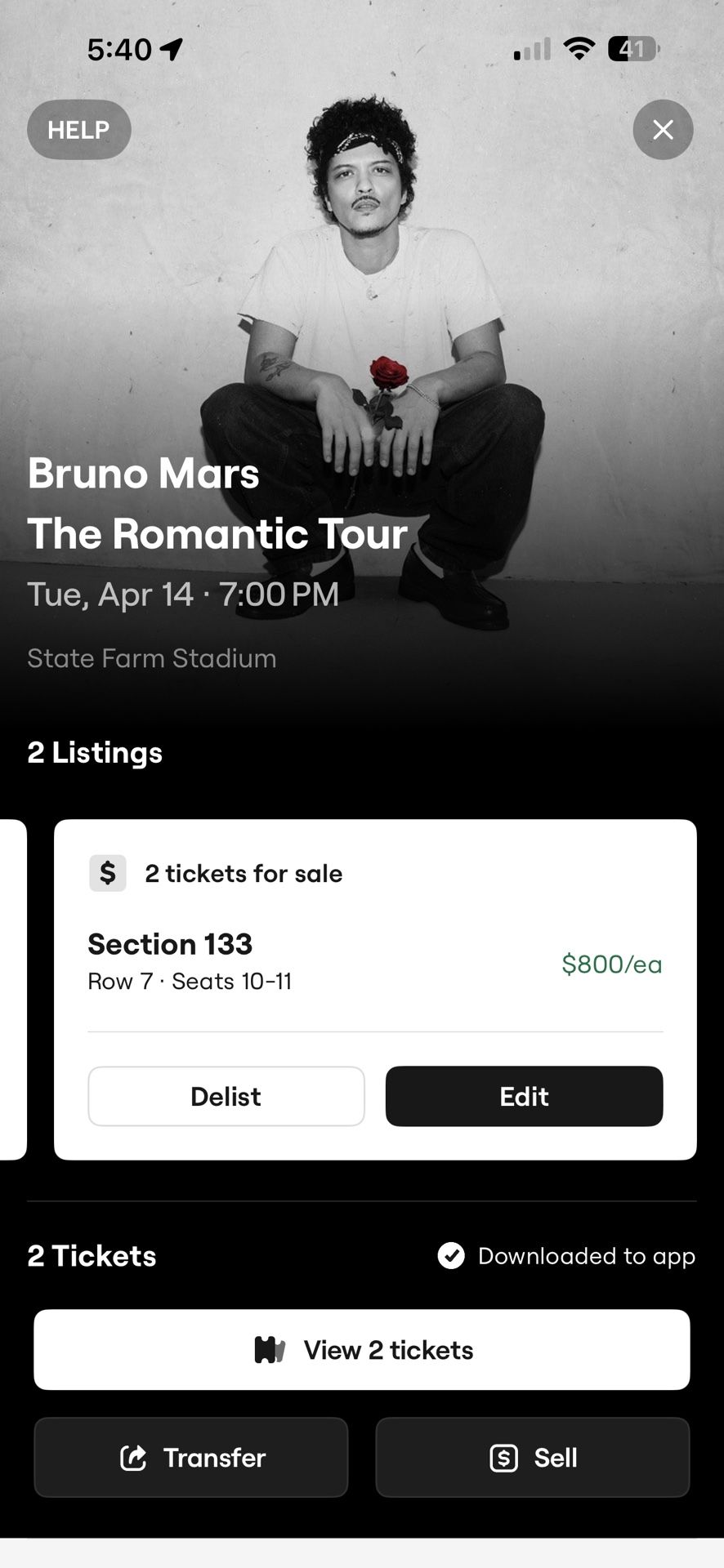Select the share arrow icon next to Transfer
724x1568 pixels.
point(135,1457)
